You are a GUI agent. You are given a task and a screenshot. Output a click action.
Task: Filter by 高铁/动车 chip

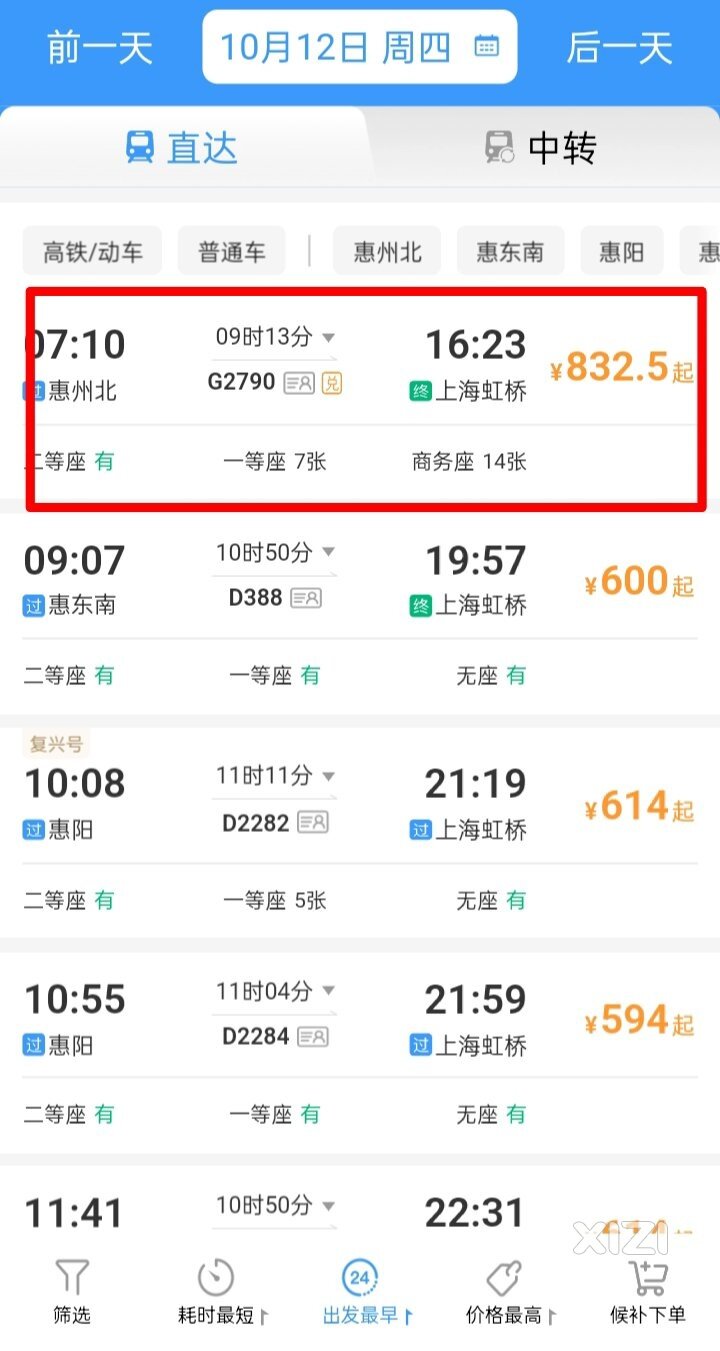click(93, 251)
